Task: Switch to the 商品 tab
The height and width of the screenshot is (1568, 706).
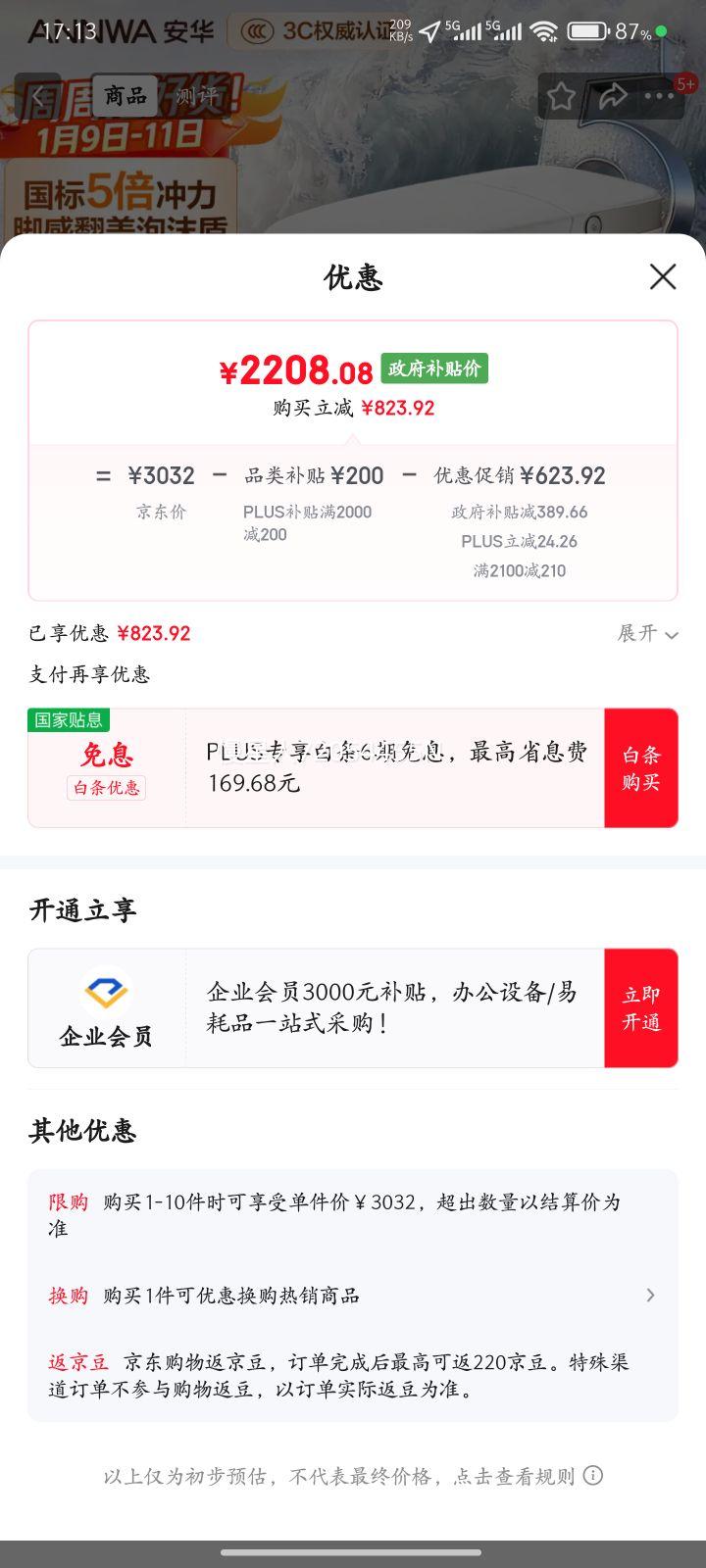Action: [125, 96]
